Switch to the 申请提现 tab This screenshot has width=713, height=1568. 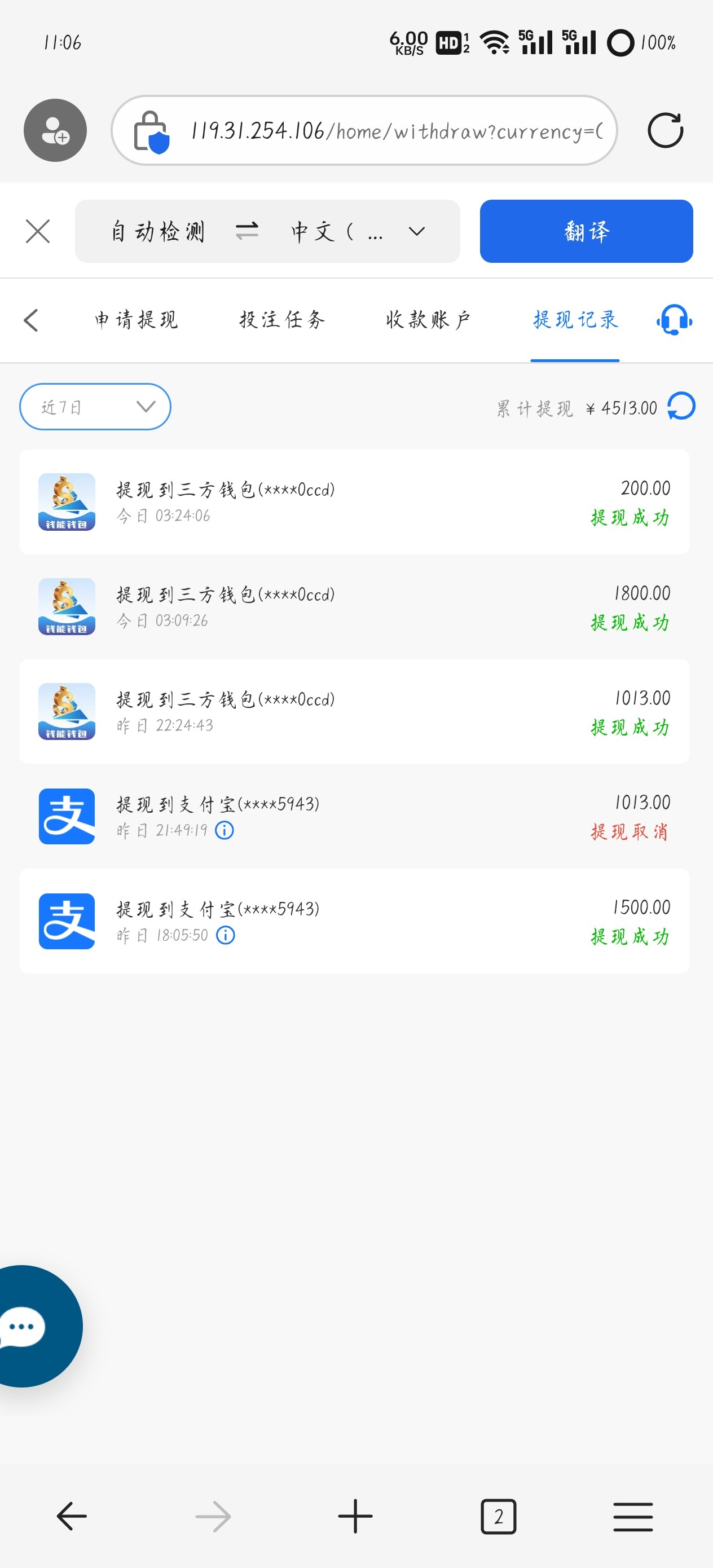[x=137, y=320]
